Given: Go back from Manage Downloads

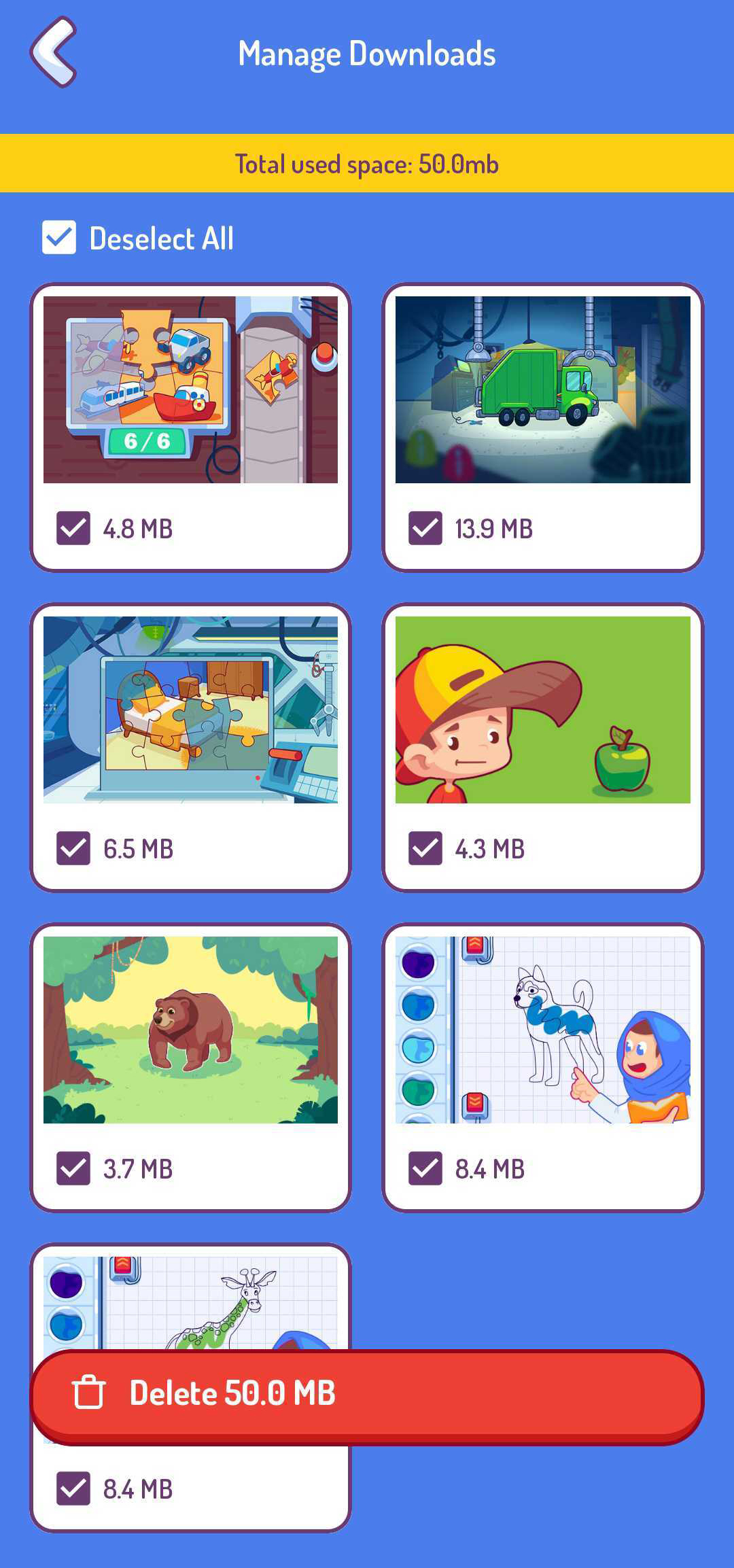Looking at the screenshot, I should (54, 52).
